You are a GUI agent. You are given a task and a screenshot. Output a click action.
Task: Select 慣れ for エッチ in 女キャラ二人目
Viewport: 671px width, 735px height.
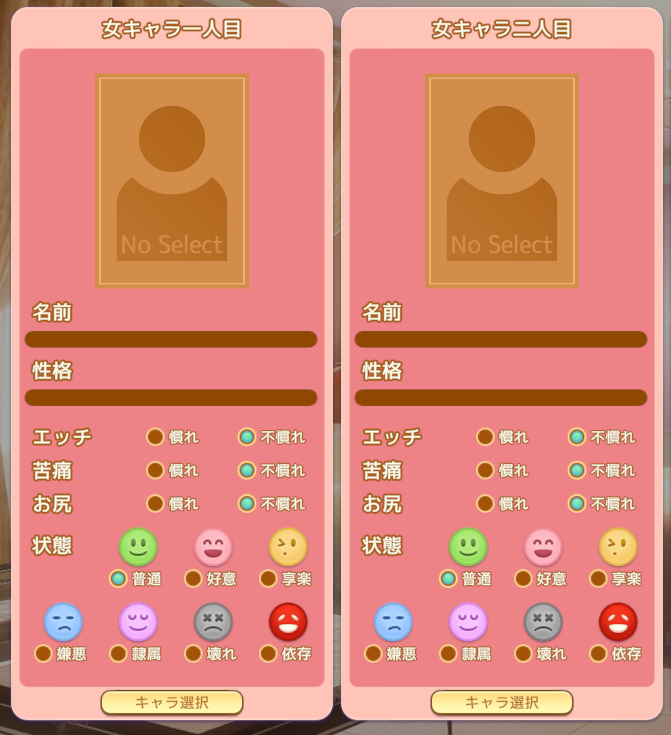click(x=485, y=437)
